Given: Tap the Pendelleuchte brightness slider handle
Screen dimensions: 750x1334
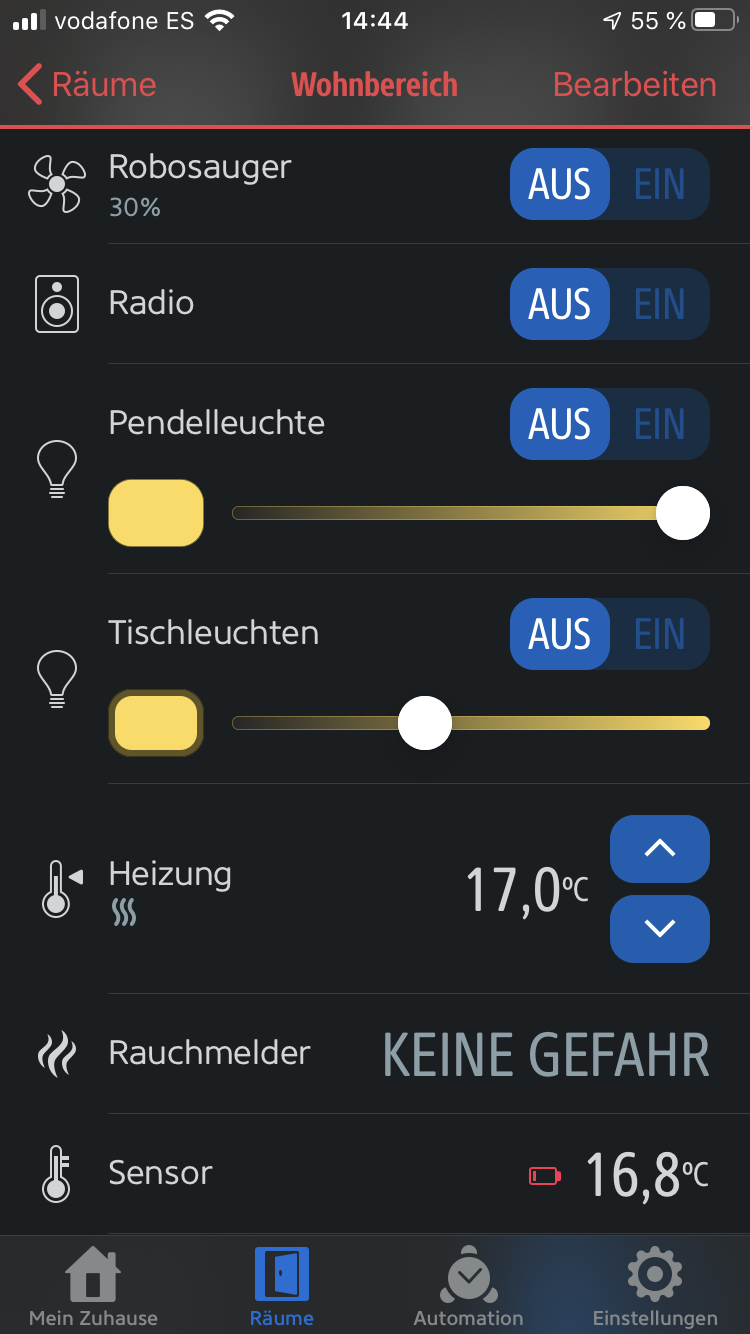Looking at the screenshot, I should (x=683, y=513).
